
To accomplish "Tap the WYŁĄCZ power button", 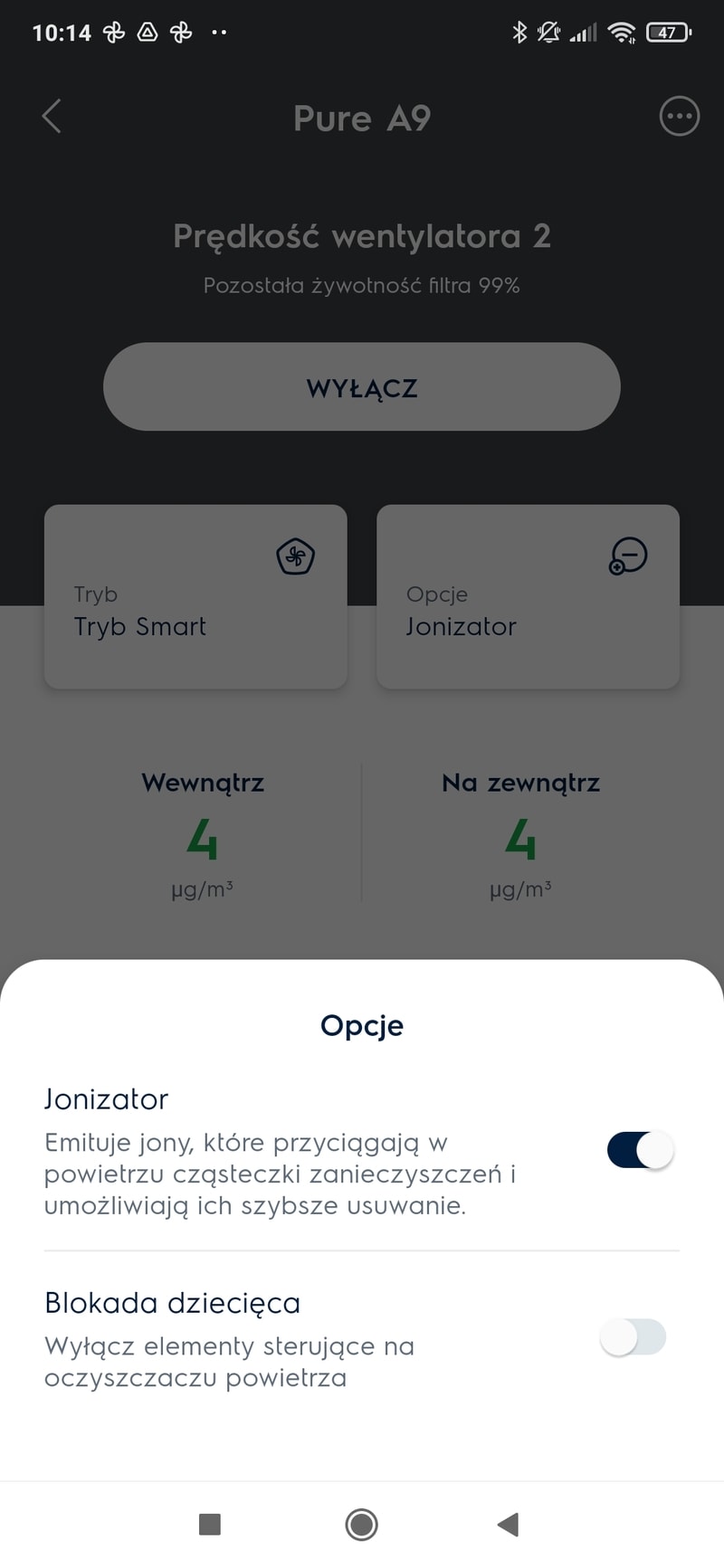I will [x=362, y=387].
